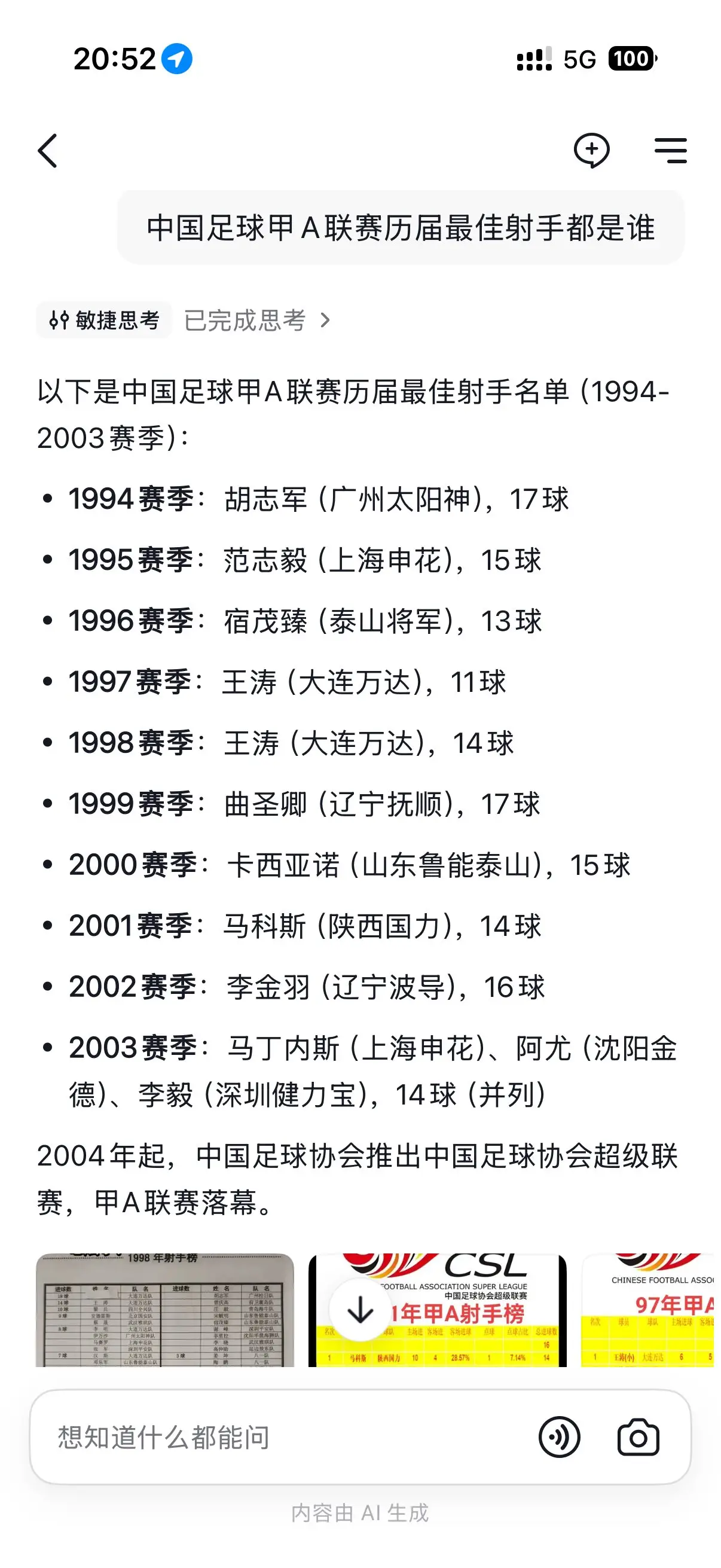Go back with the top-left arrow
The width and height of the screenshot is (721, 1568).
click(x=47, y=150)
